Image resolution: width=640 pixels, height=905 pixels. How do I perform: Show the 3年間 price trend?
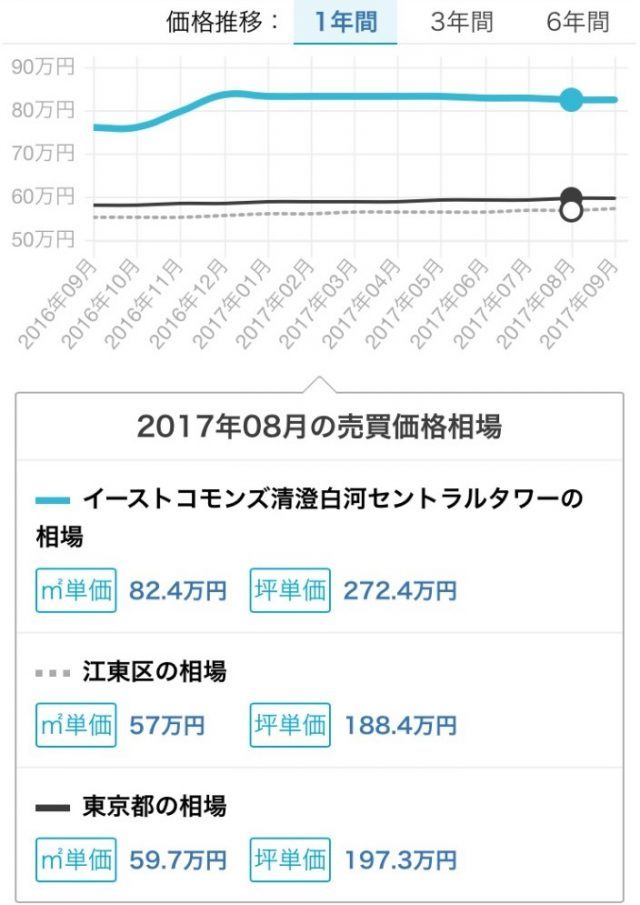tap(461, 22)
